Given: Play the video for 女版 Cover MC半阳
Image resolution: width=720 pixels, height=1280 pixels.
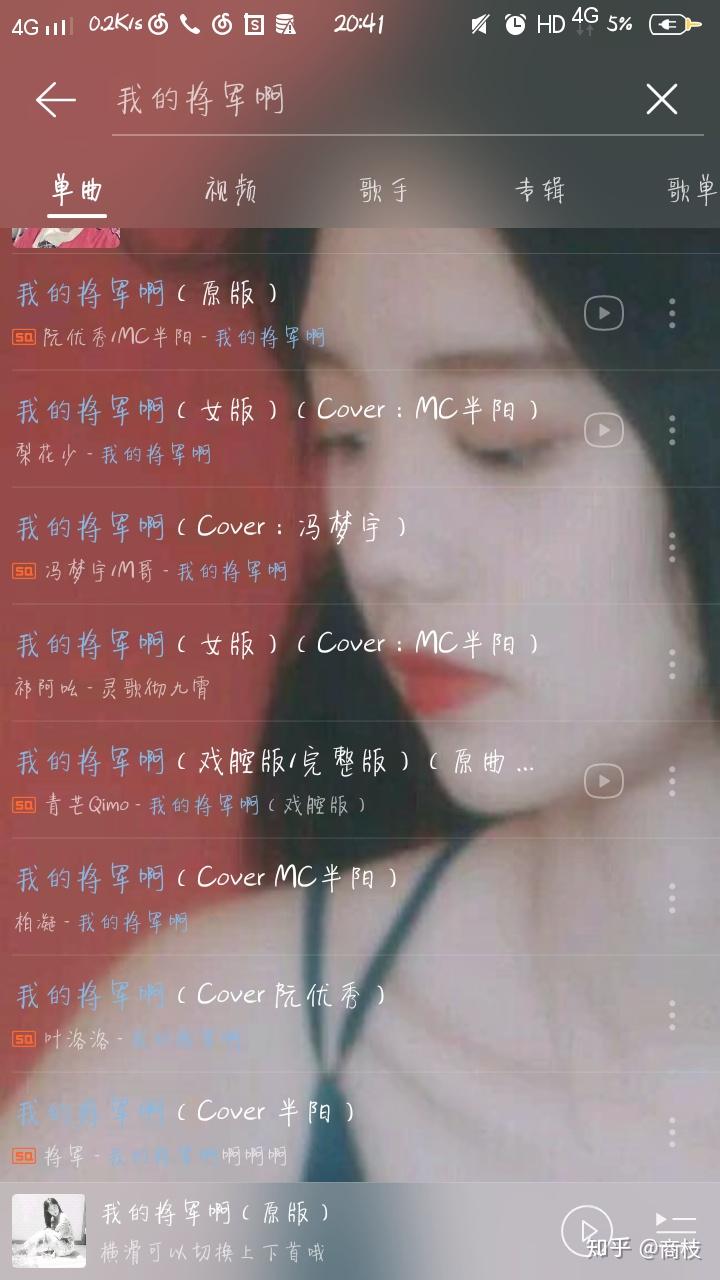Looking at the screenshot, I should point(603,428).
